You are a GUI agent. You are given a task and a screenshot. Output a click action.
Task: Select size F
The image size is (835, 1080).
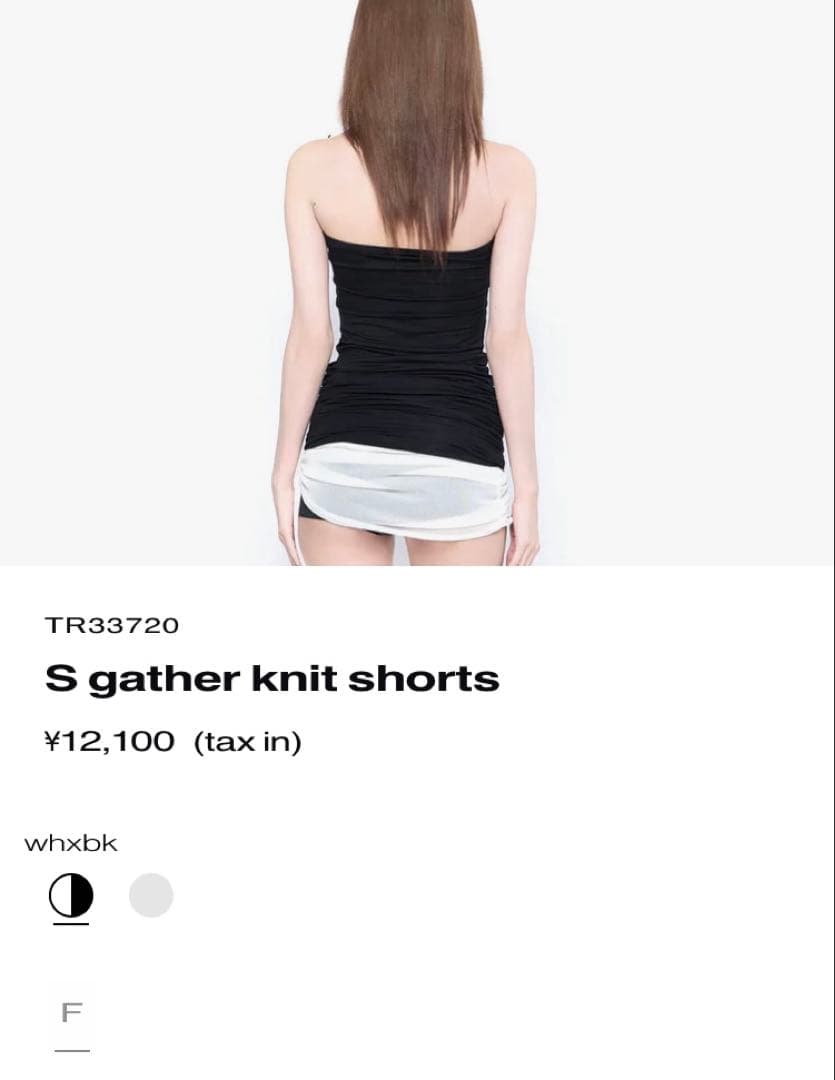click(71, 1013)
